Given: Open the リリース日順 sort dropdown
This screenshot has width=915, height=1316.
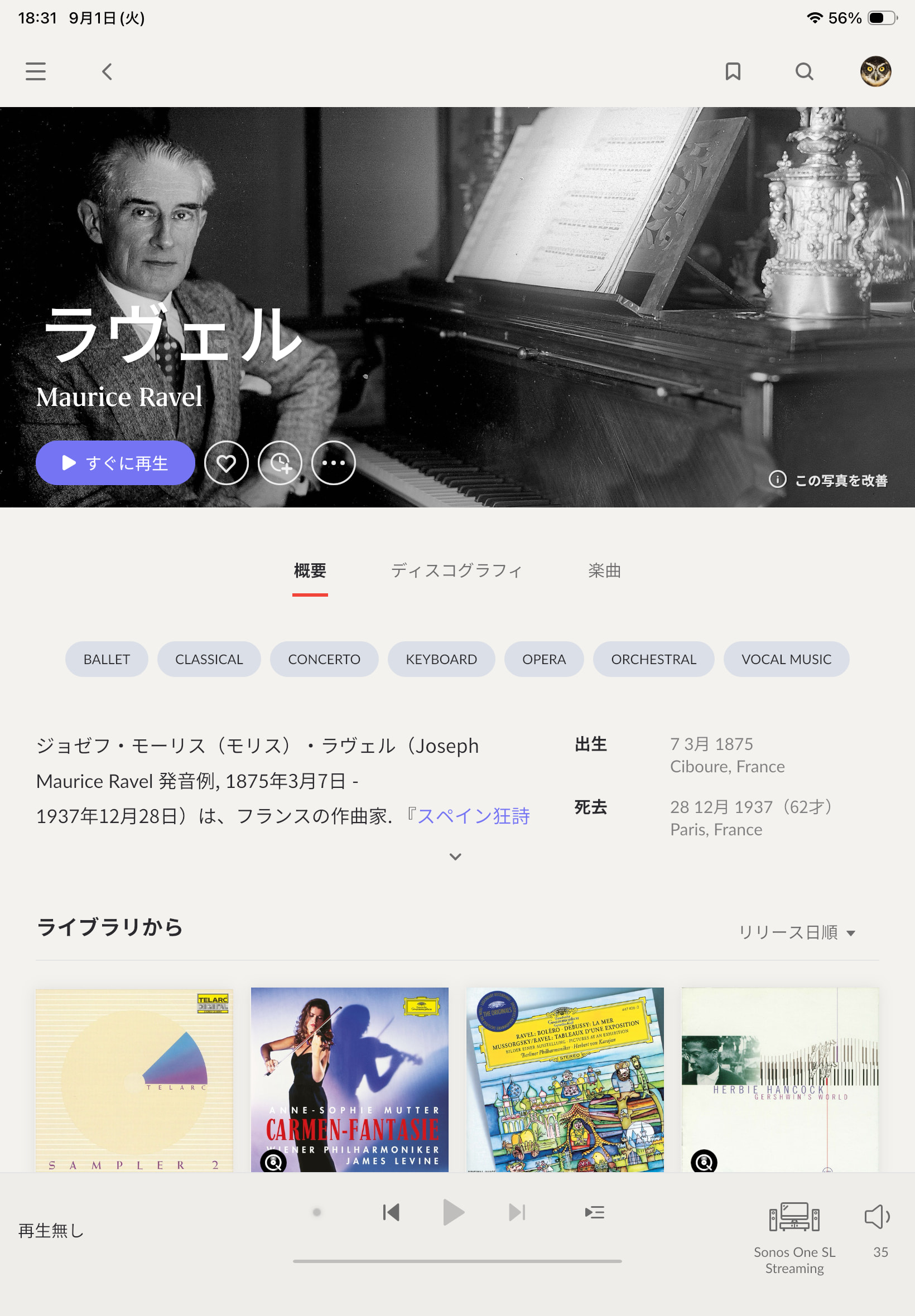Looking at the screenshot, I should click(796, 932).
